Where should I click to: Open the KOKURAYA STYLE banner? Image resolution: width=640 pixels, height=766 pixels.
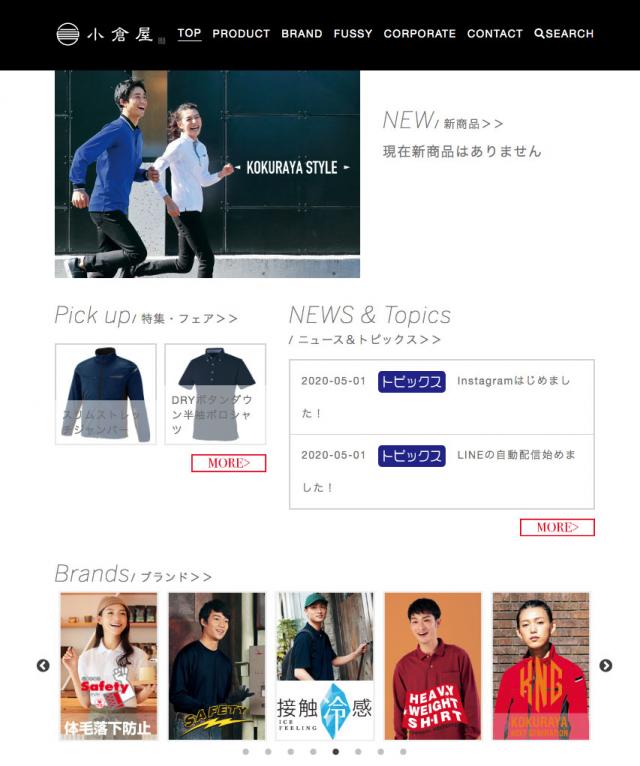tap(207, 174)
